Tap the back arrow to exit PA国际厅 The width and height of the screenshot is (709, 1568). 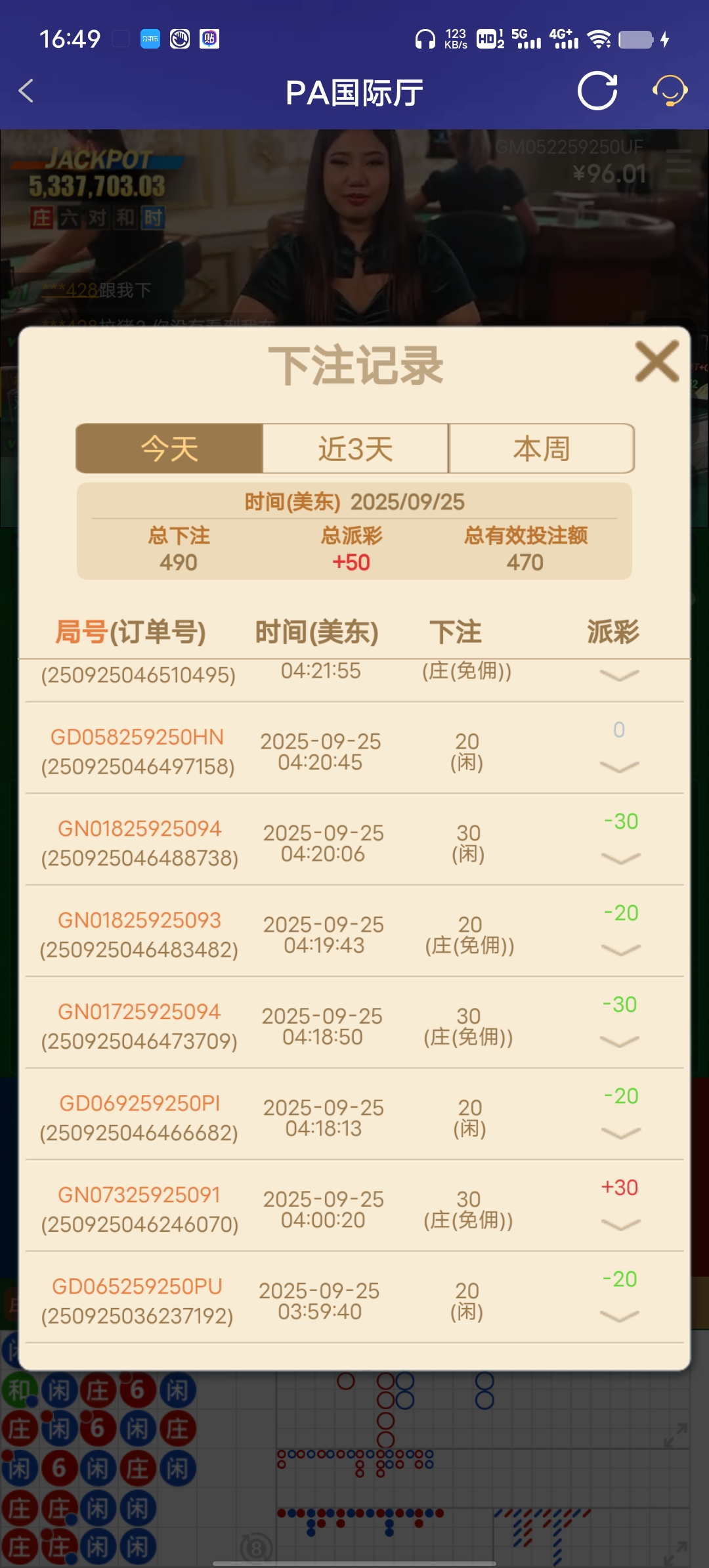[26, 92]
